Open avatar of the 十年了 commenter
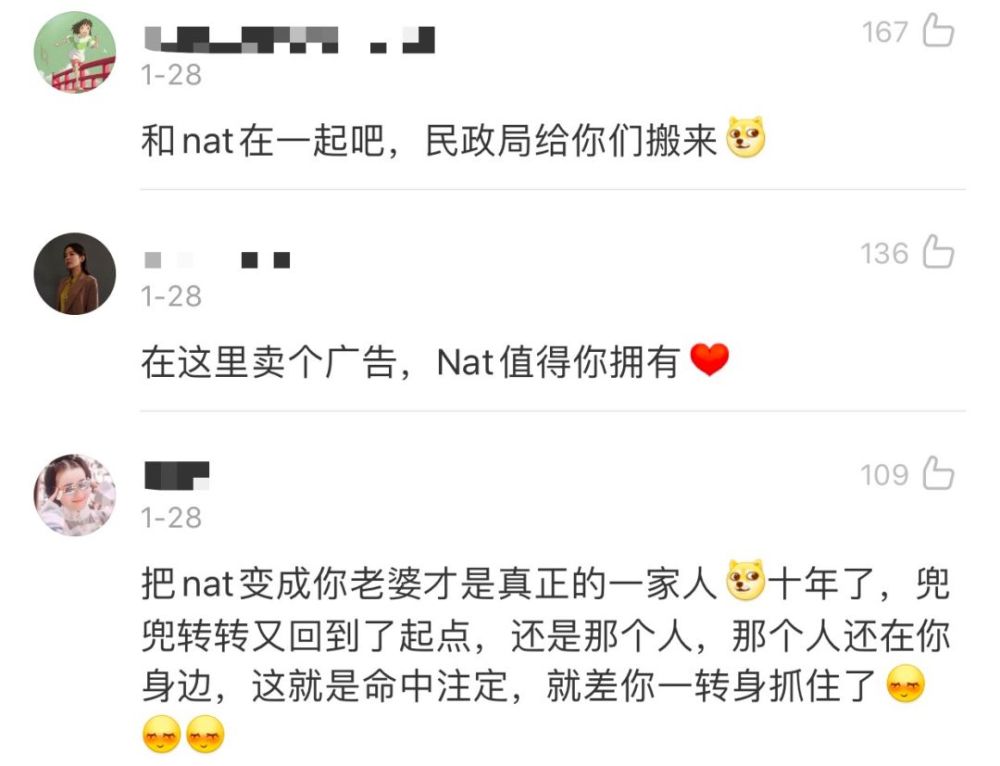The height and width of the screenshot is (766, 1000). (75, 495)
